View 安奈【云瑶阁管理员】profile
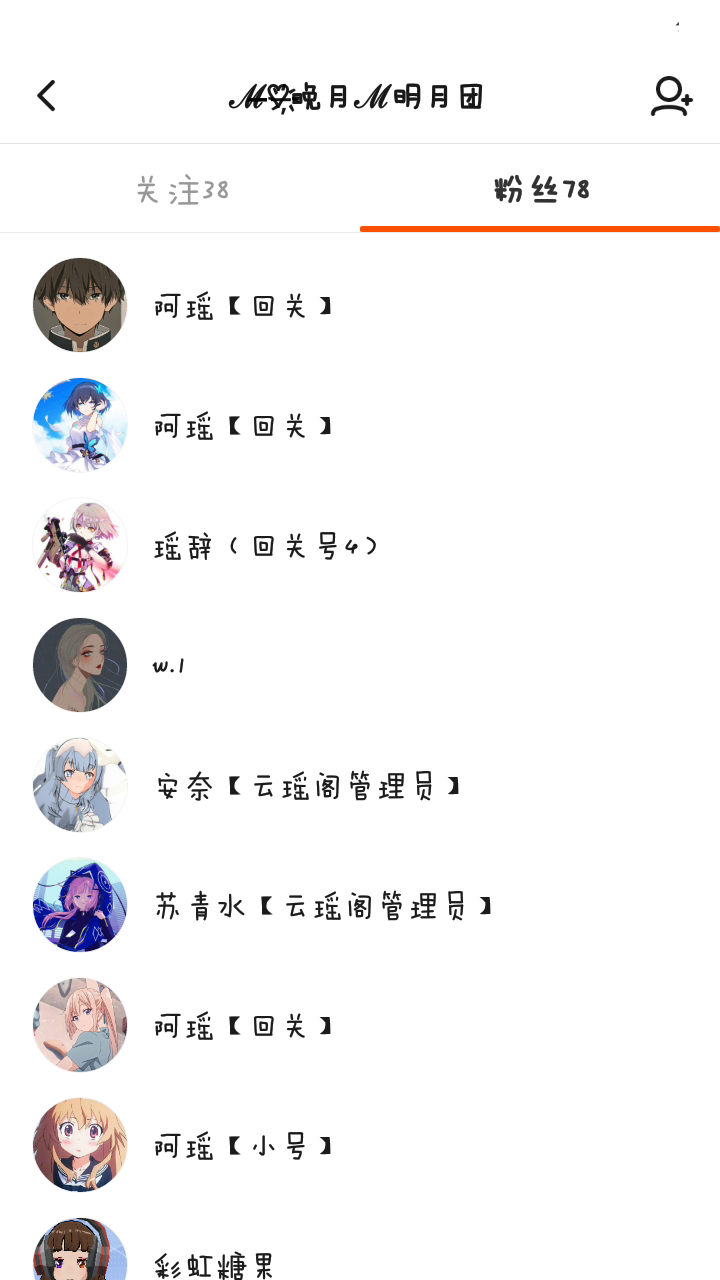Screen dimensions: 720x1280 coord(308,786)
